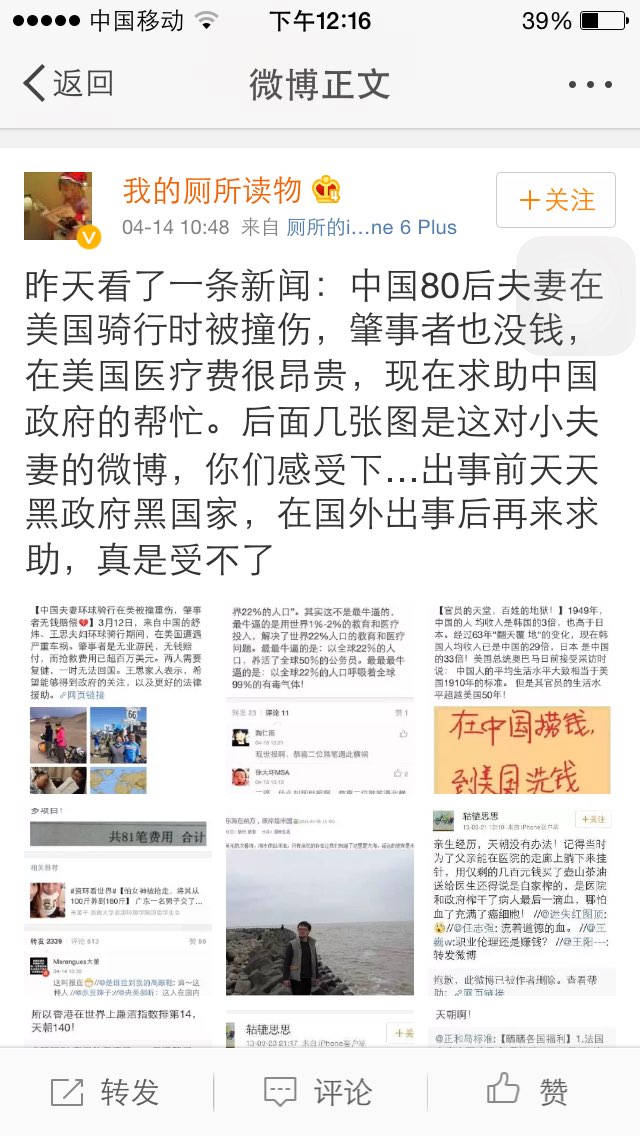This screenshot has width=640, height=1136.
Task: Comment on this post via 评论
Action: [x=320, y=1092]
